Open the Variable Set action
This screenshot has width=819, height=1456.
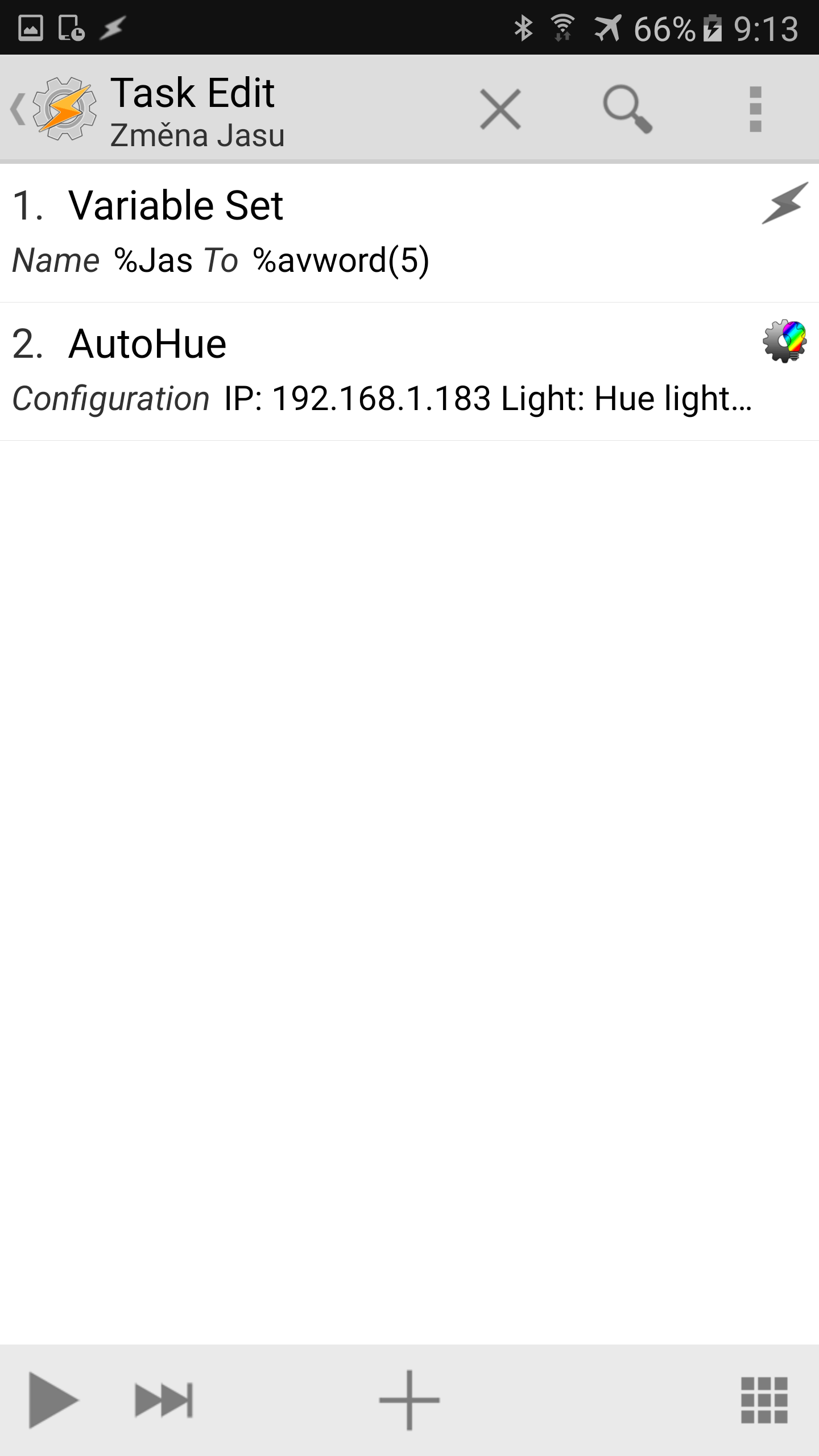point(409,233)
